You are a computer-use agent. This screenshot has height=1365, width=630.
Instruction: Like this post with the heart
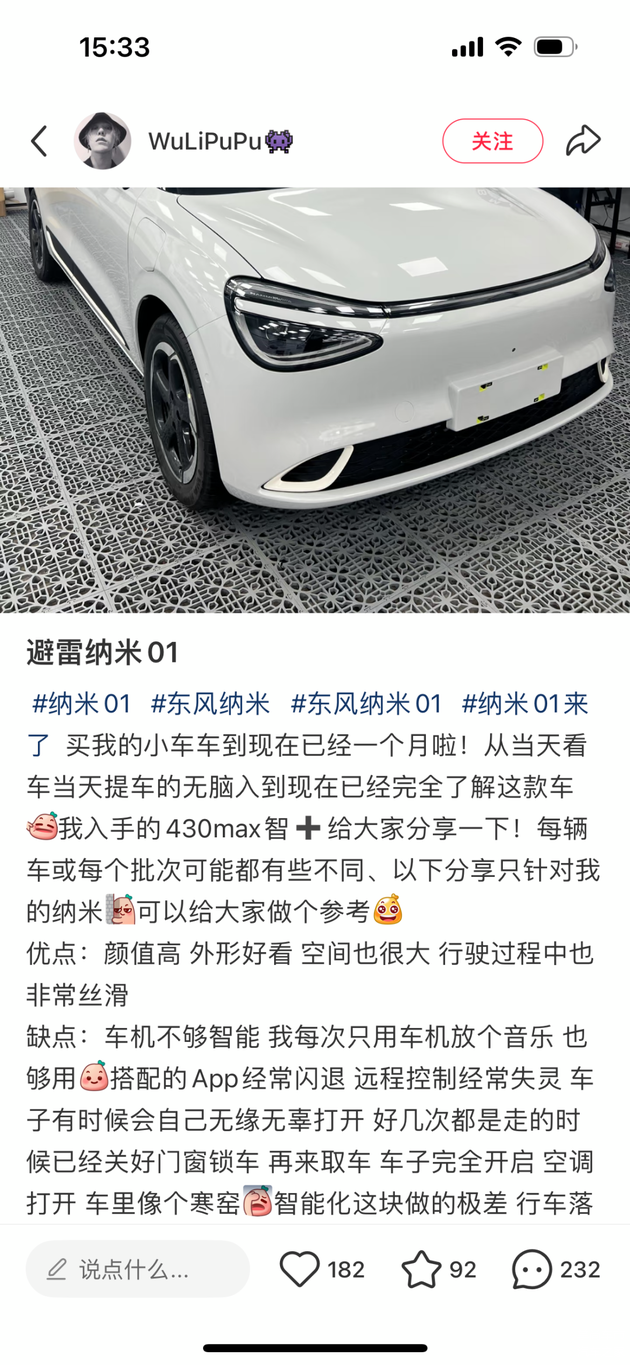[299, 1270]
